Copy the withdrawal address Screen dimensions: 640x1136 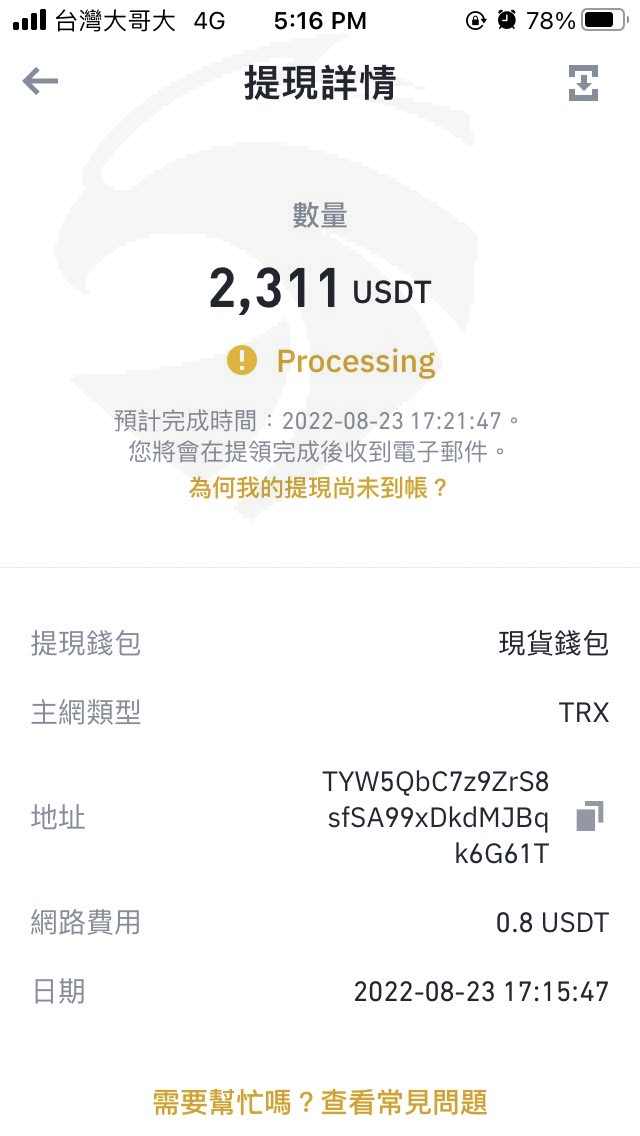pyautogui.click(x=589, y=816)
